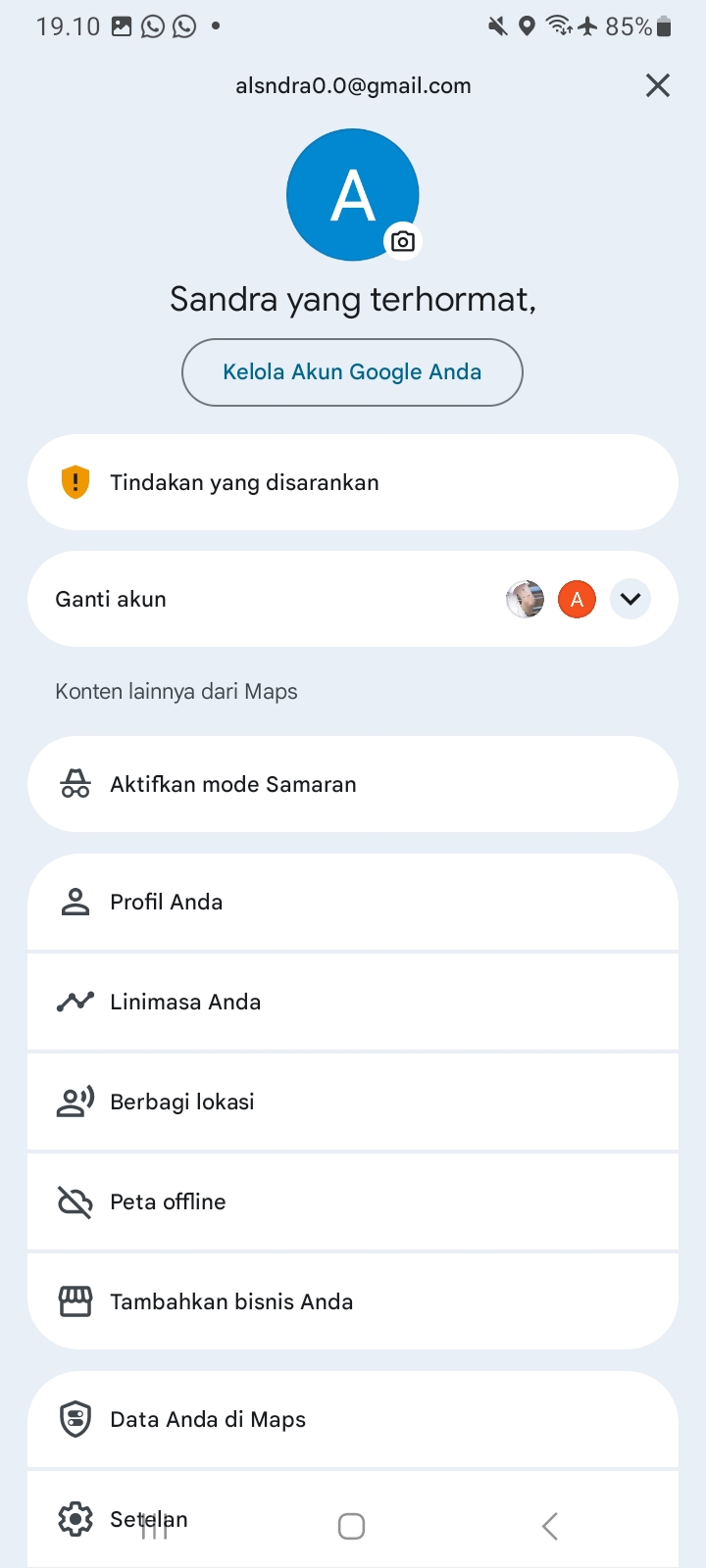Open Profil Anda

click(x=352, y=902)
